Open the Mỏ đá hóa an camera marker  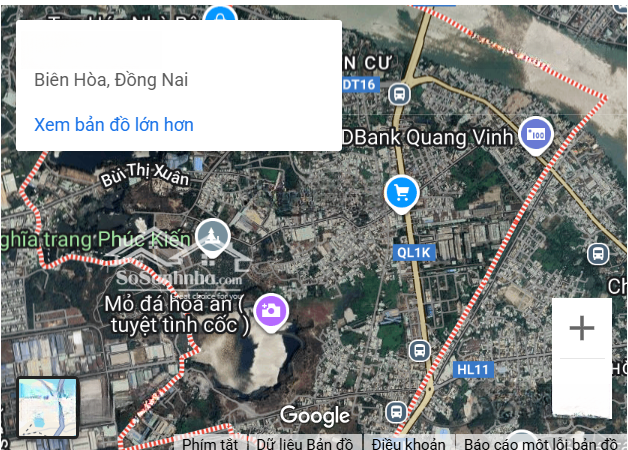(270, 310)
